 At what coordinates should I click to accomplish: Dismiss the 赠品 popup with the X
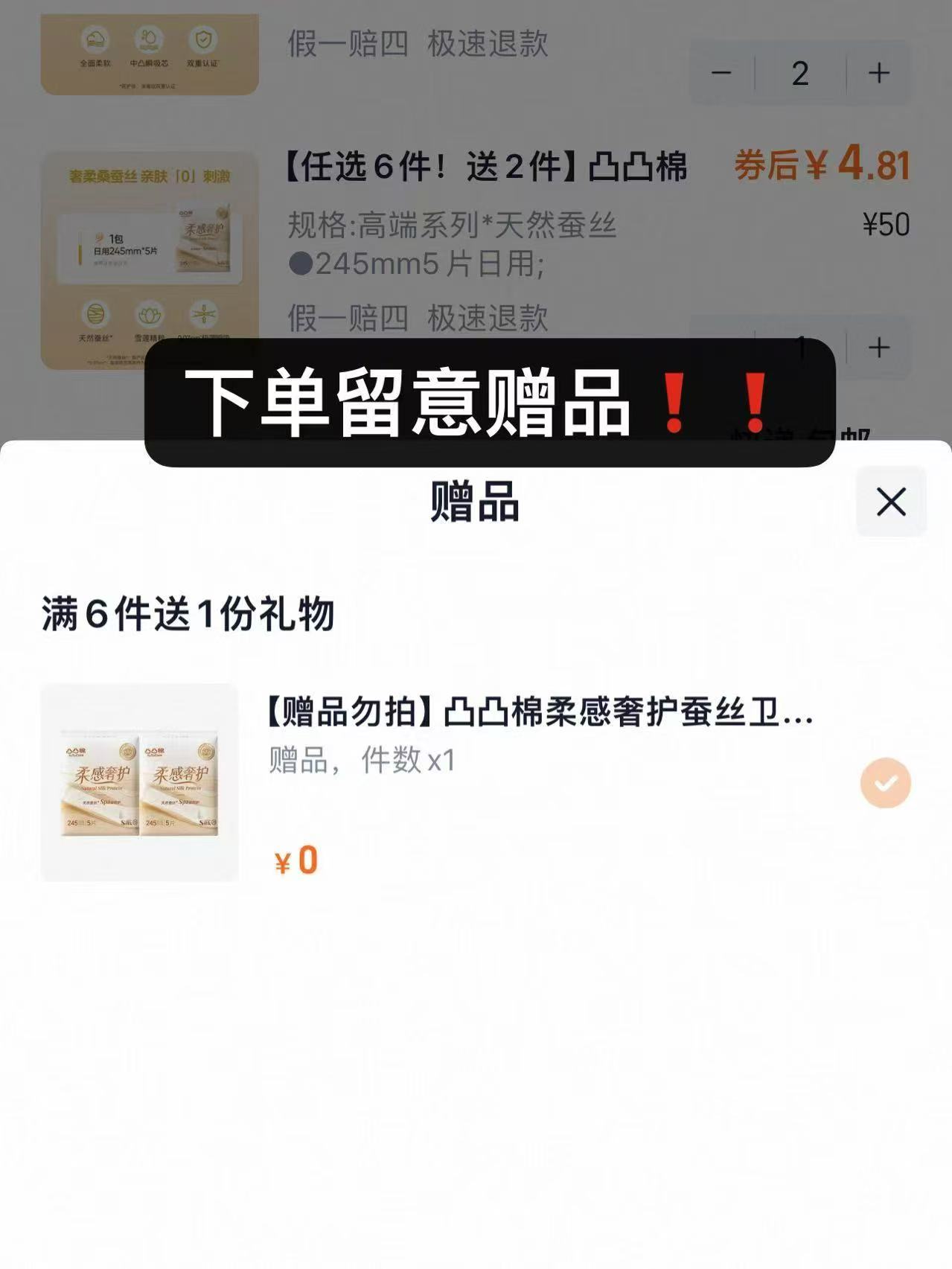891,502
